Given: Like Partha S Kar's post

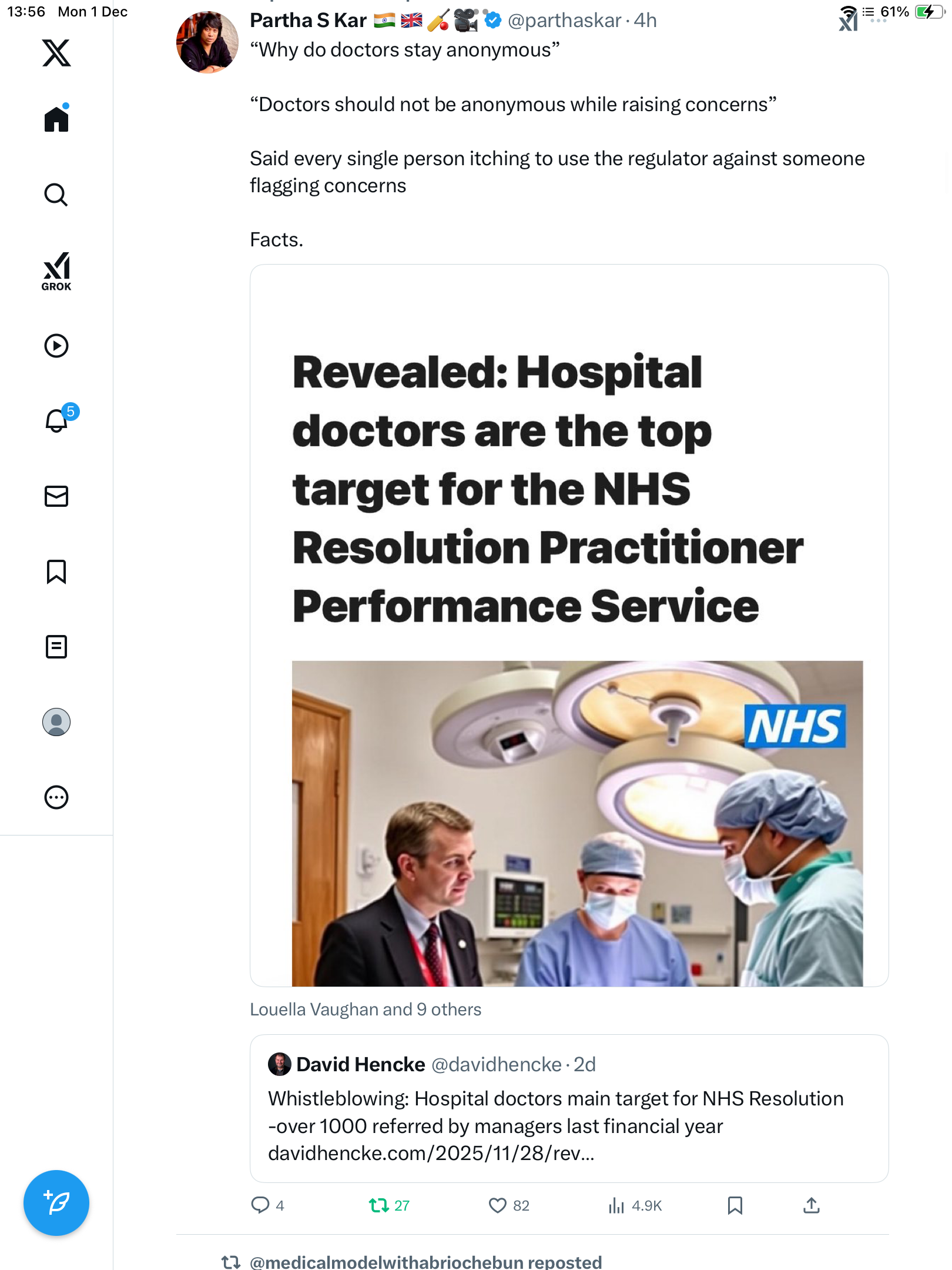Looking at the screenshot, I should click(x=498, y=1205).
